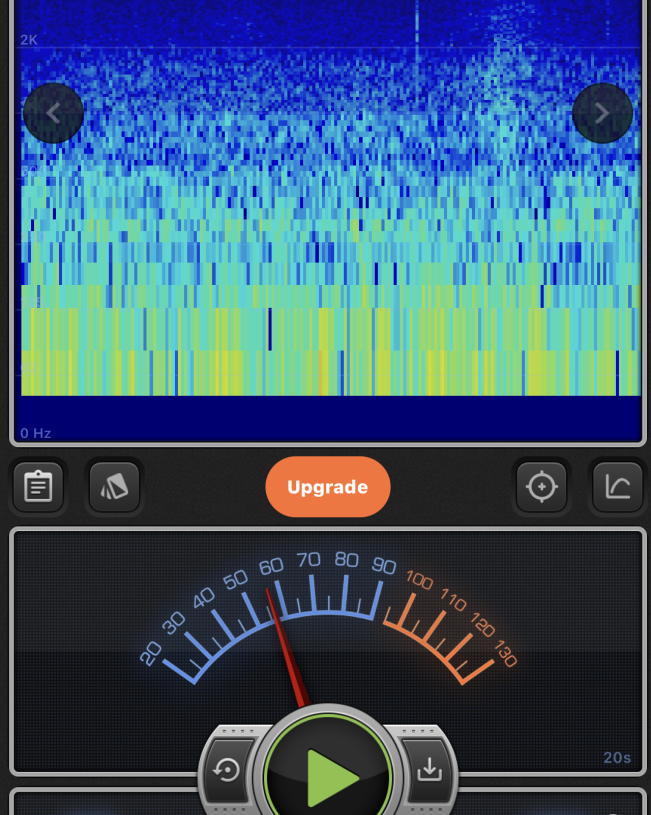651x815 pixels.
Task: Tap the orange Upgrade button
Action: pos(327,487)
